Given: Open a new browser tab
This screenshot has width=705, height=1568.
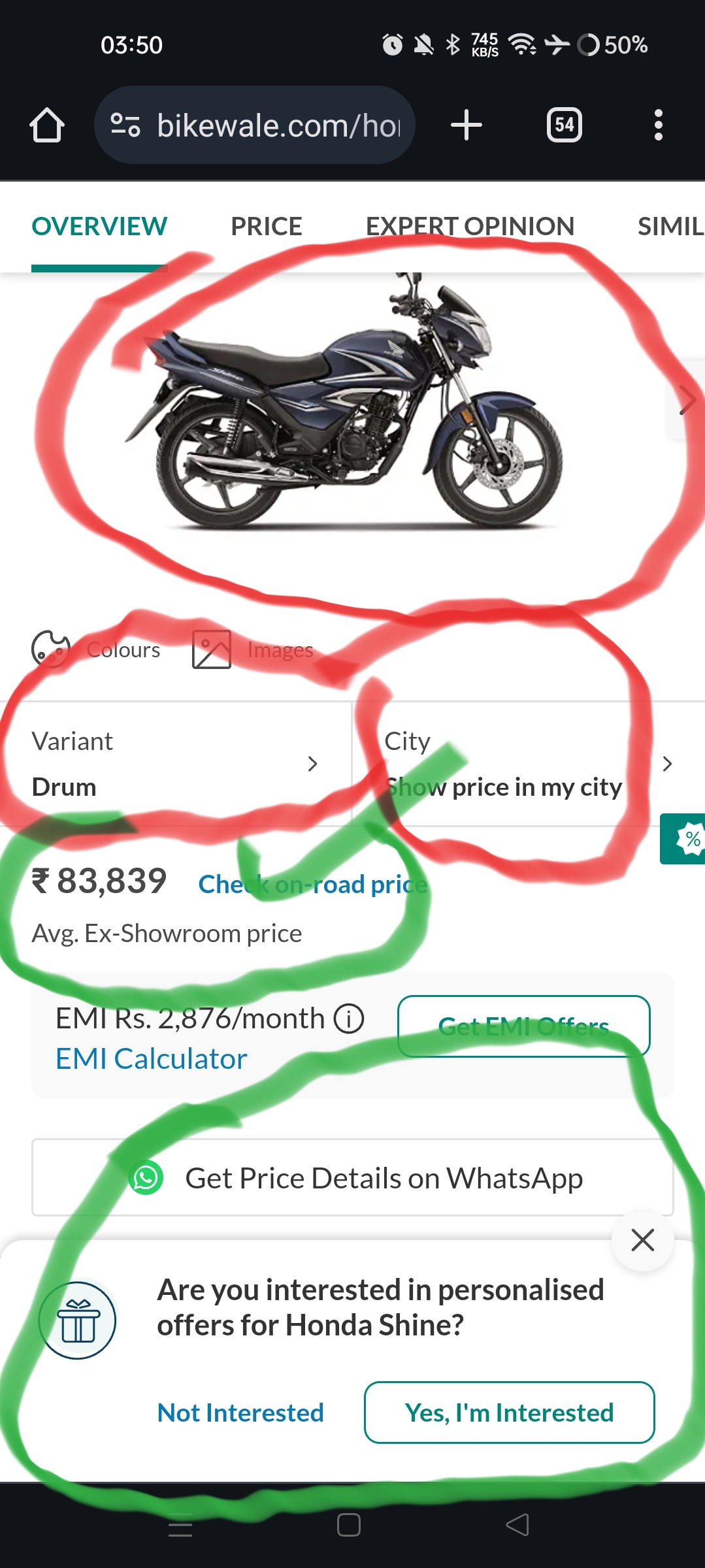Looking at the screenshot, I should click(466, 125).
